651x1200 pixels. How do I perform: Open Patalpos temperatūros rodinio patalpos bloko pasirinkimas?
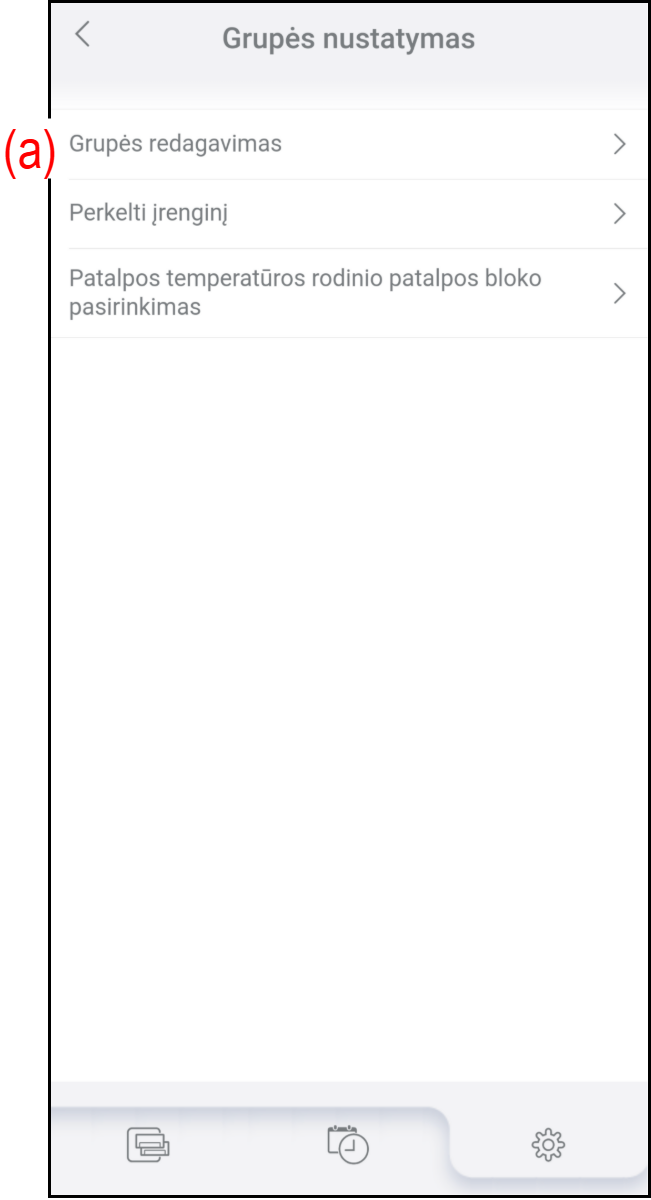[x=346, y=293]
